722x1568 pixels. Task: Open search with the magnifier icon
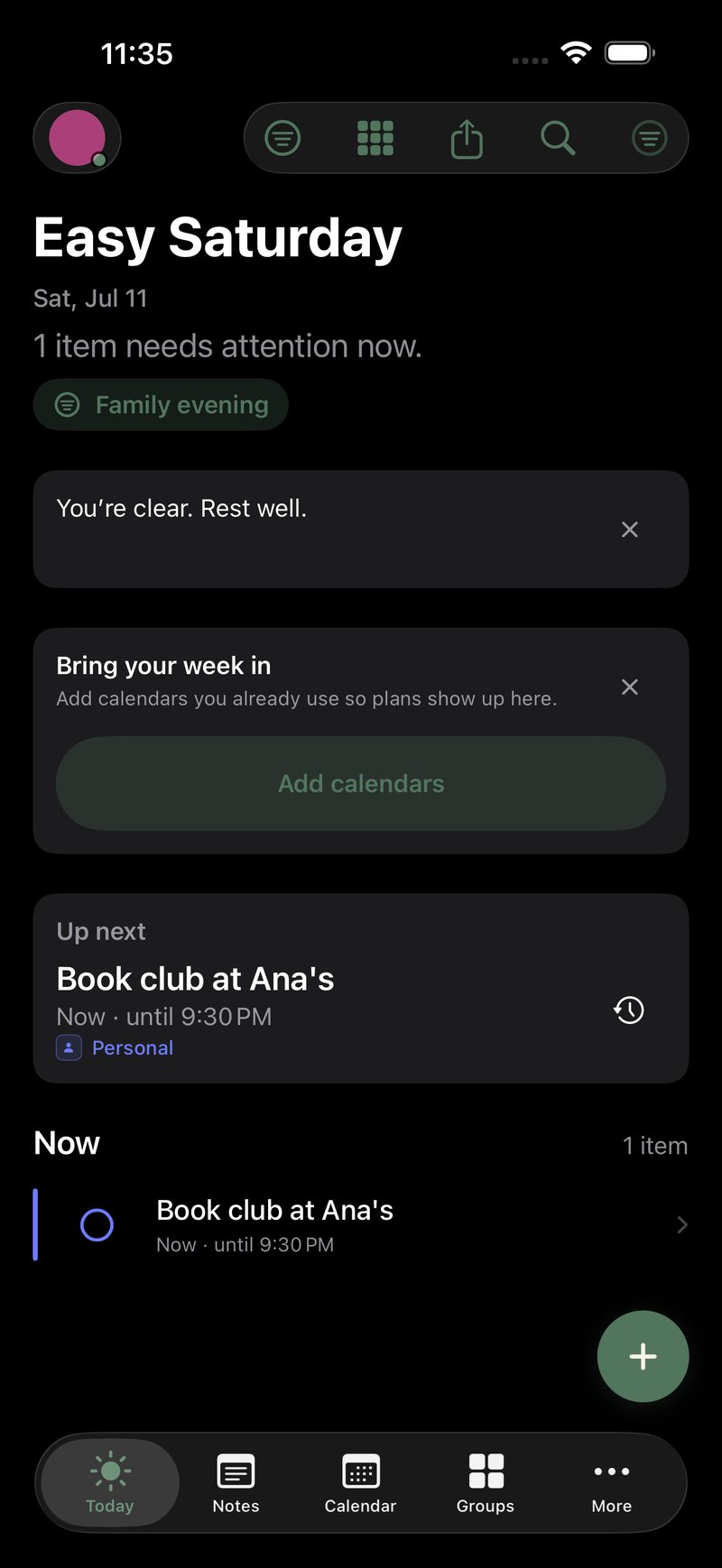pyautogui.click(x=558, y=138)
